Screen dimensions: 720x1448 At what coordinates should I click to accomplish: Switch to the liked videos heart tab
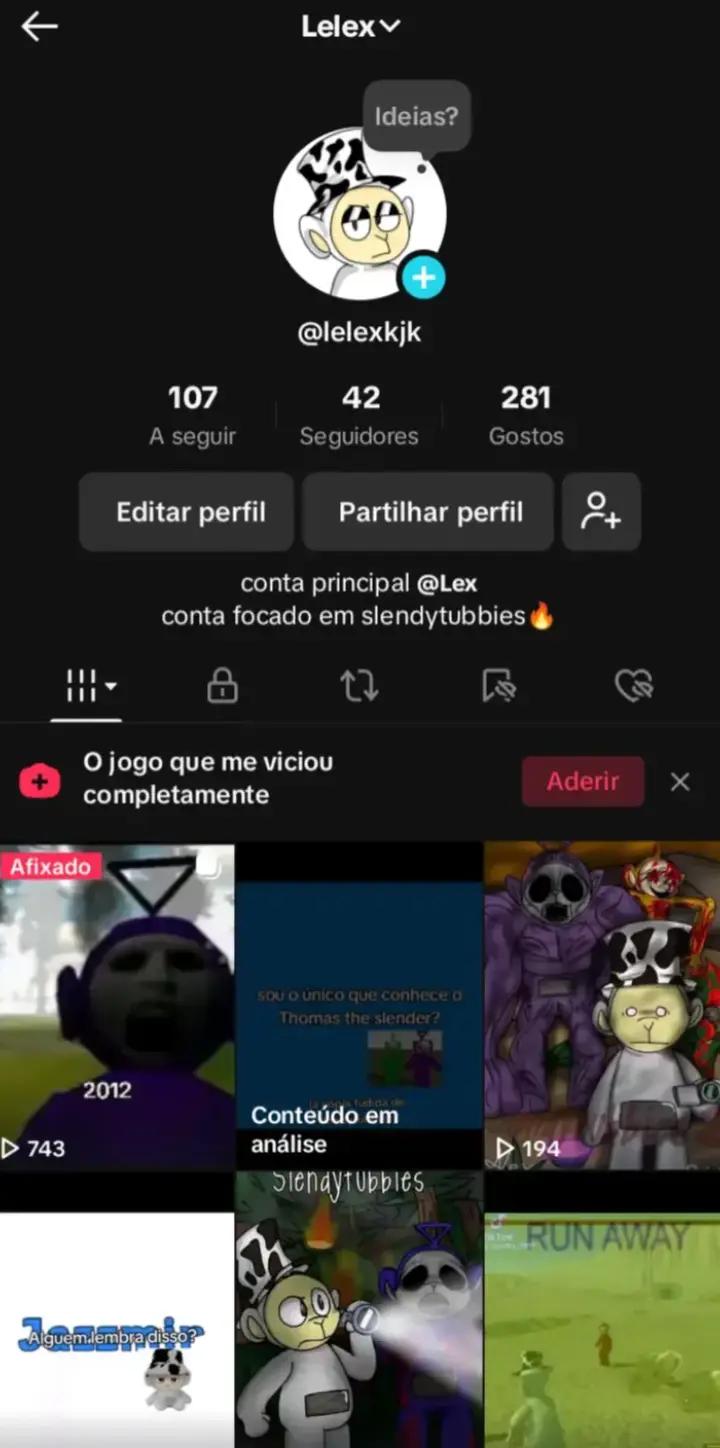pyautogui.click(x=634, y=686)
